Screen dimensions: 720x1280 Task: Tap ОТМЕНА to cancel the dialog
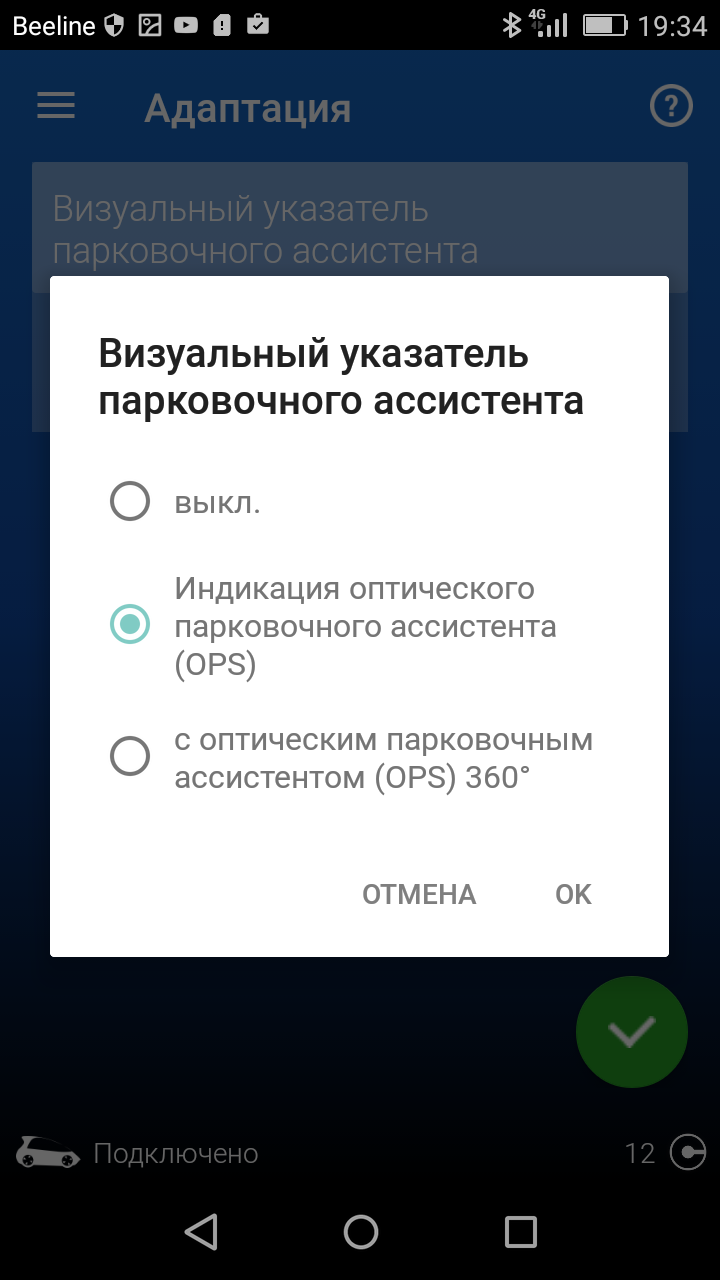419,894
